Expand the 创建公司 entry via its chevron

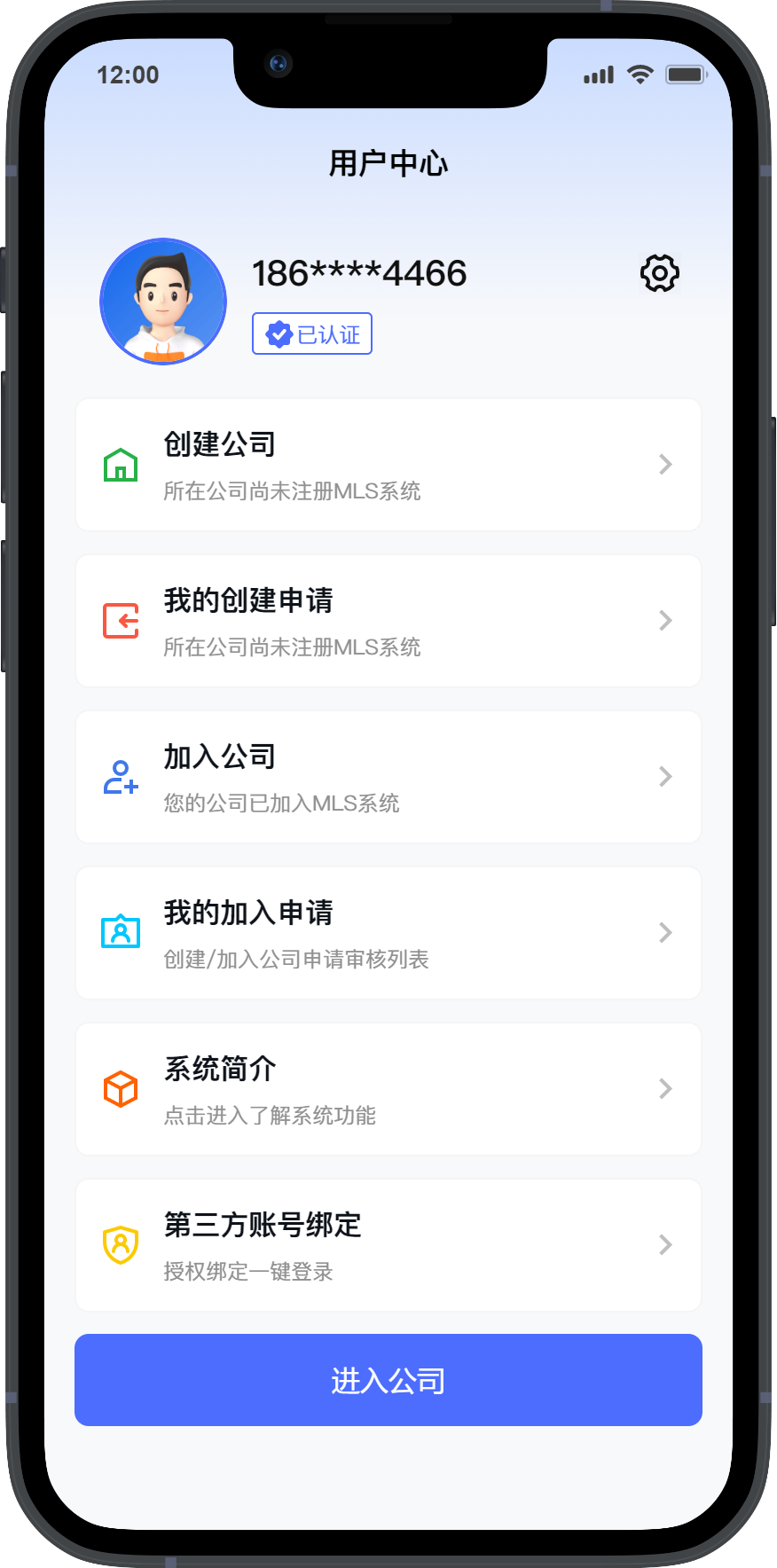665,464
